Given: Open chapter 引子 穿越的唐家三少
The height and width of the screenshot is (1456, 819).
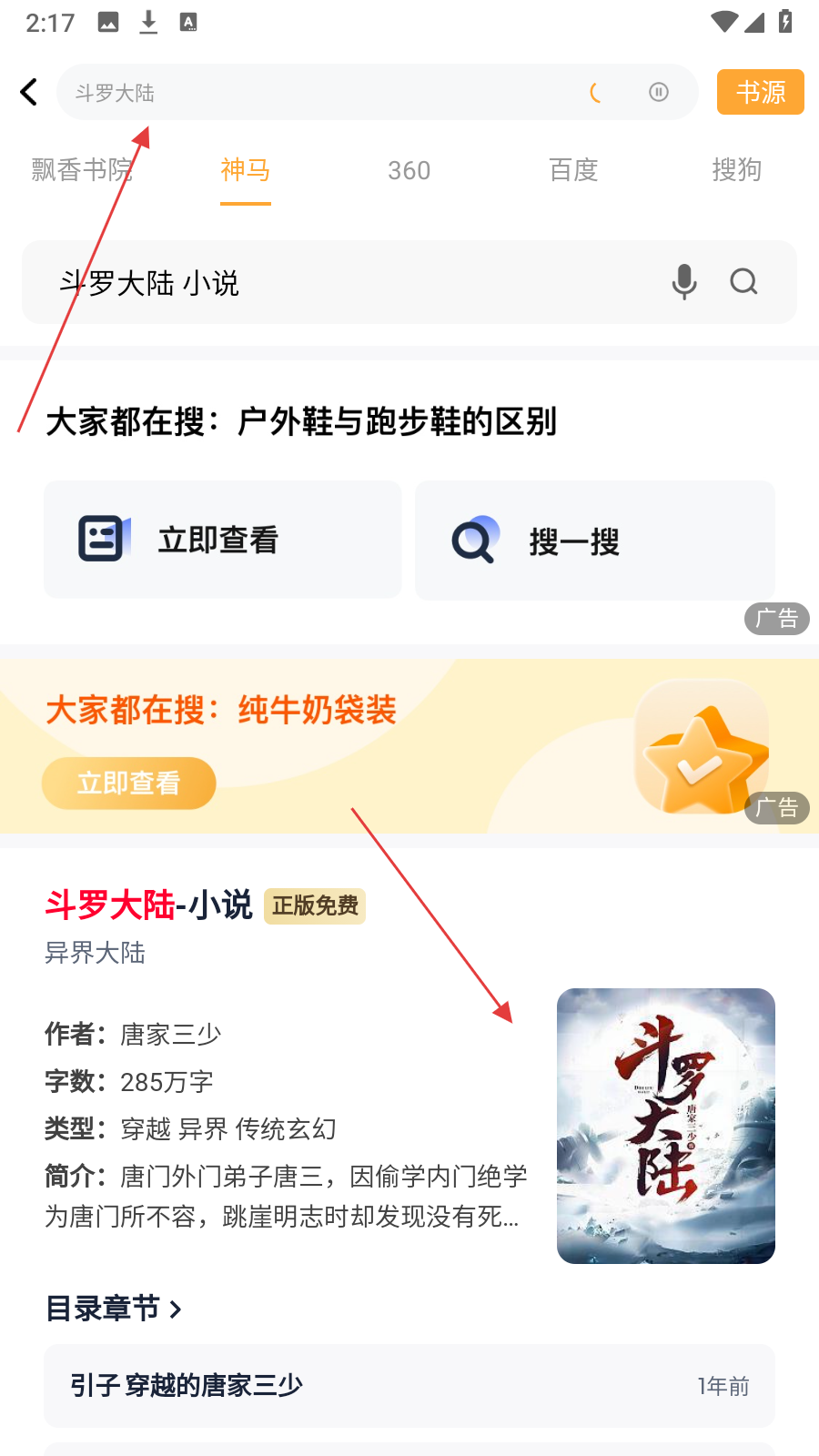Looking at the screenshot, I should click(409, 1385).
